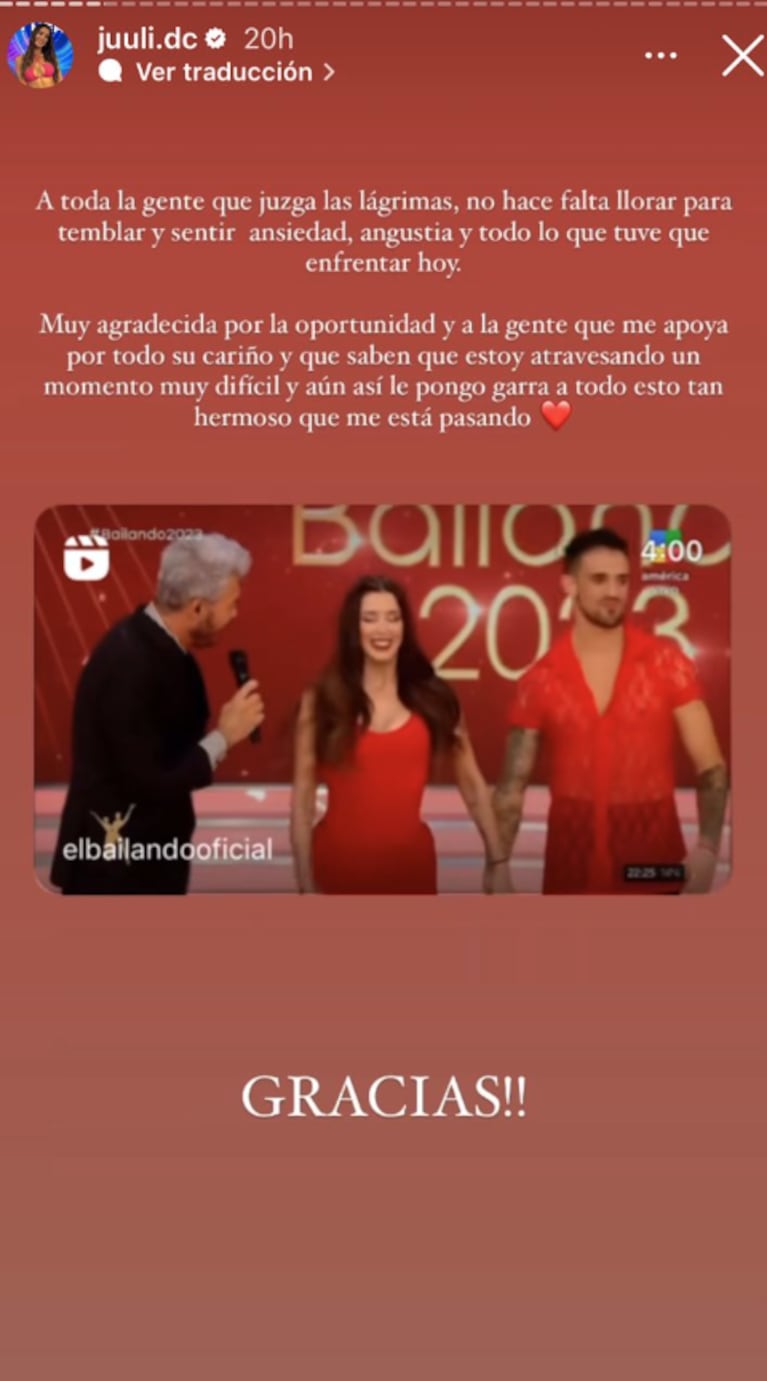Open juuli.dc profile picture
Screen dimensions: 767x1381
pyautogui.click(x=40, y=55)
